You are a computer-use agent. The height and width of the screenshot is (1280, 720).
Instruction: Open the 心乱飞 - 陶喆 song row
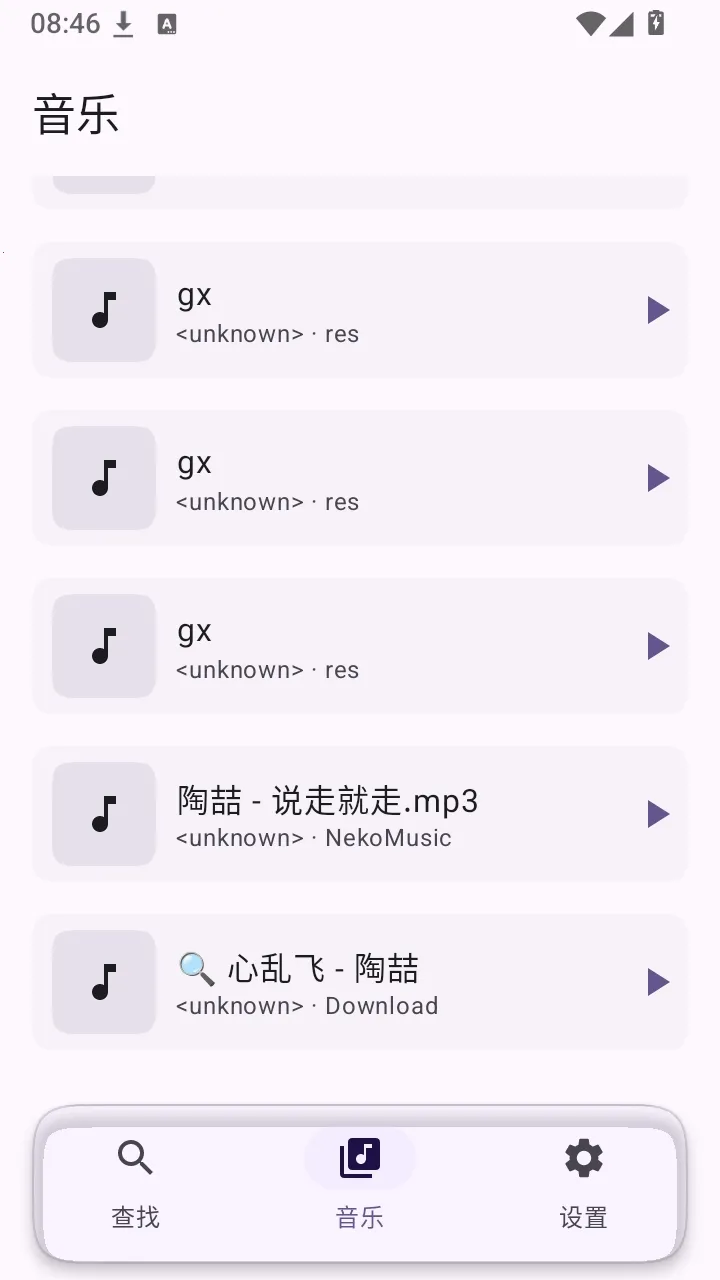click(x=360, y=982)
